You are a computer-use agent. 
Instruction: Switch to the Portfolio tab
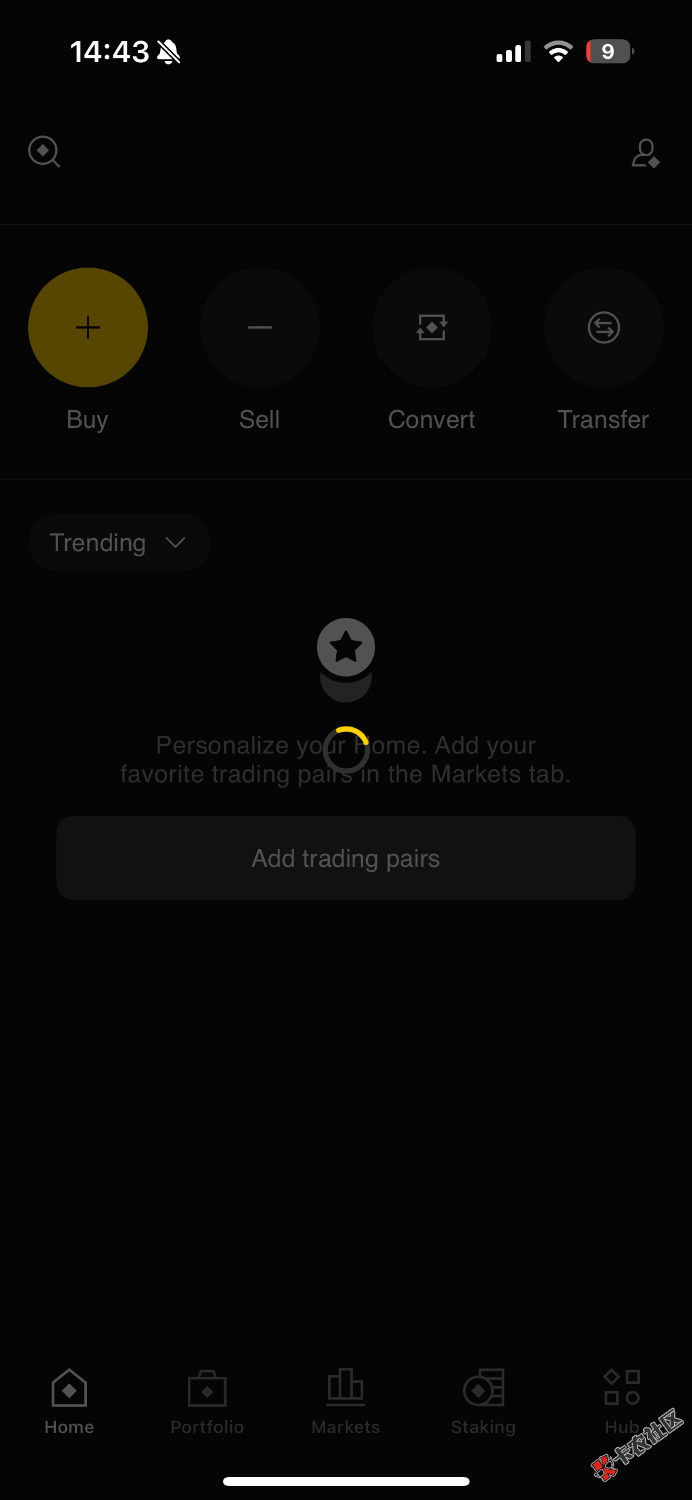(x=207, y=1402)
